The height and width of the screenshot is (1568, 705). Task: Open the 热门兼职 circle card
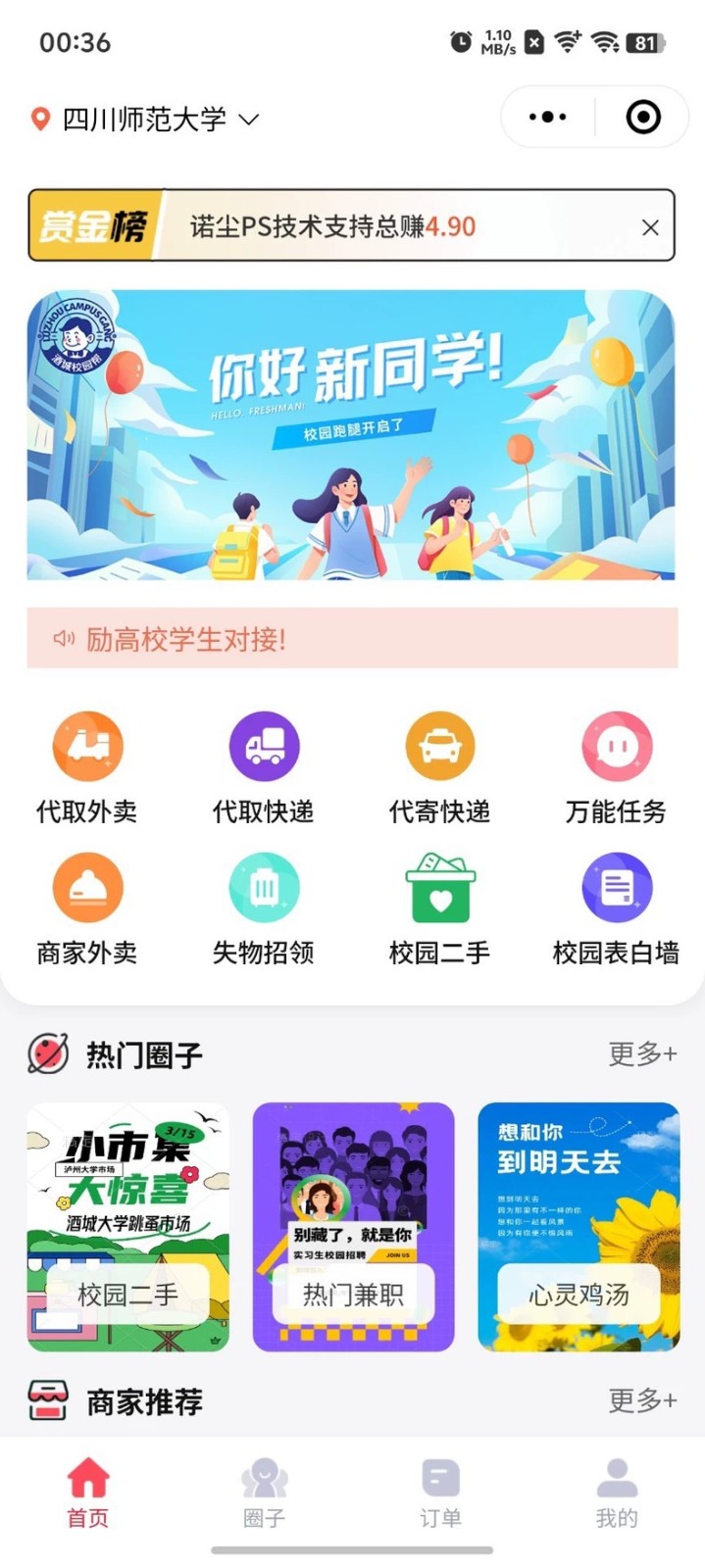(353, 1227)
